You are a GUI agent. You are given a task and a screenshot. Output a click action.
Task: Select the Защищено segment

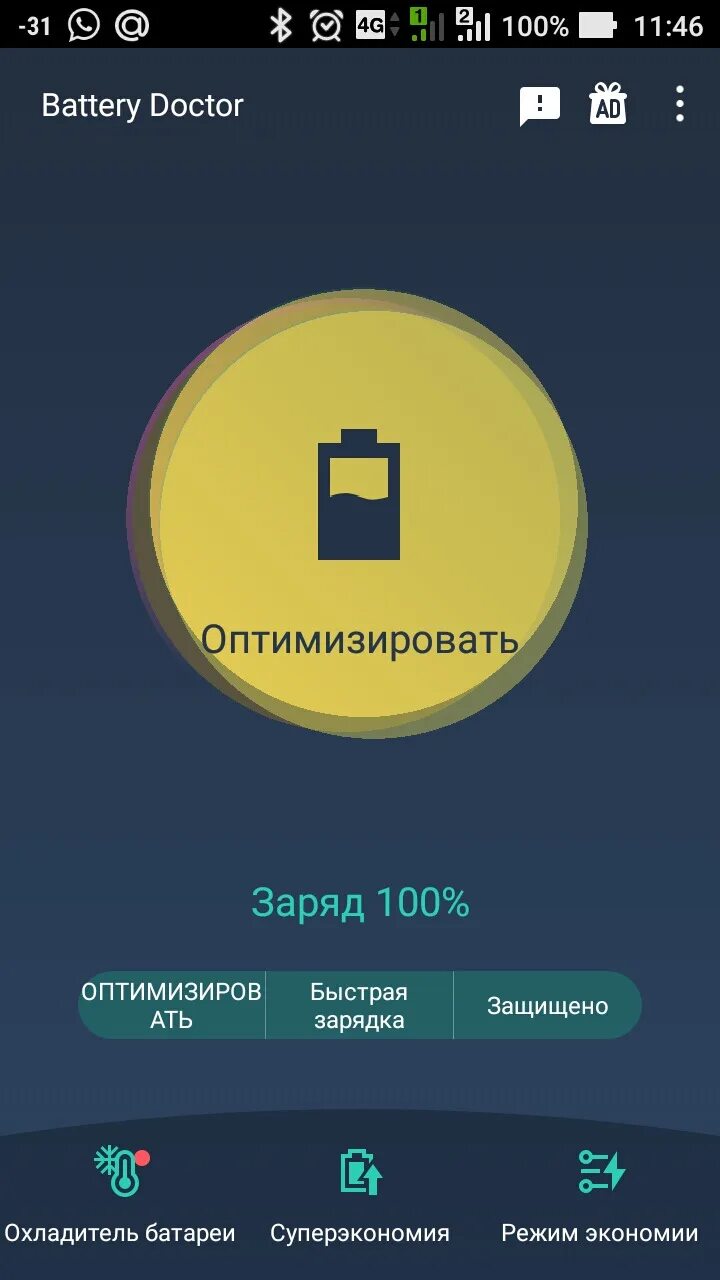pos(548,1005)
